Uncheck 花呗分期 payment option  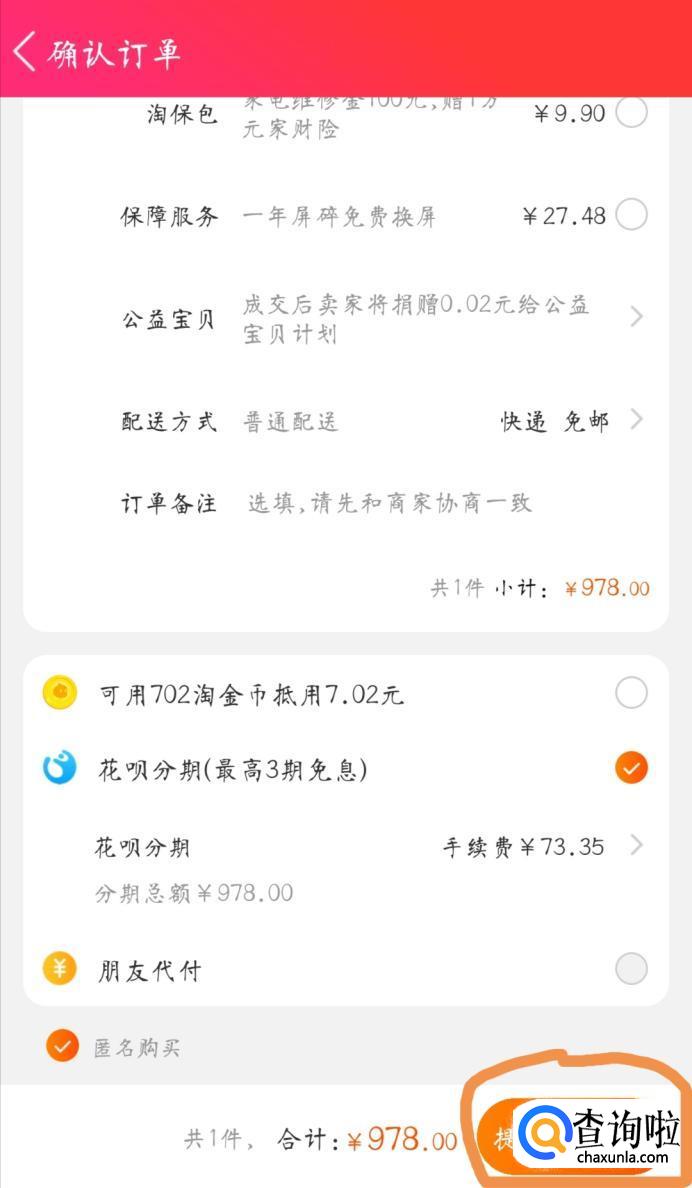631,768
